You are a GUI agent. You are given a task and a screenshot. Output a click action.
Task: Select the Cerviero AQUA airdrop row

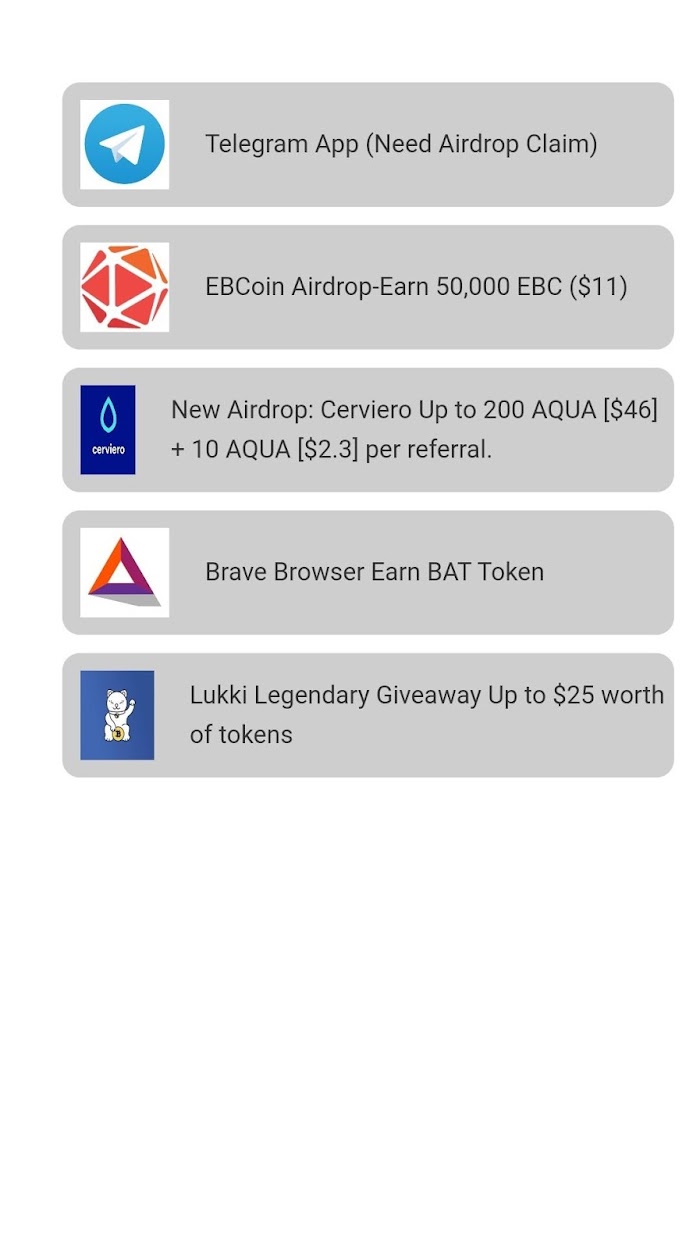(x=368, y=430)
